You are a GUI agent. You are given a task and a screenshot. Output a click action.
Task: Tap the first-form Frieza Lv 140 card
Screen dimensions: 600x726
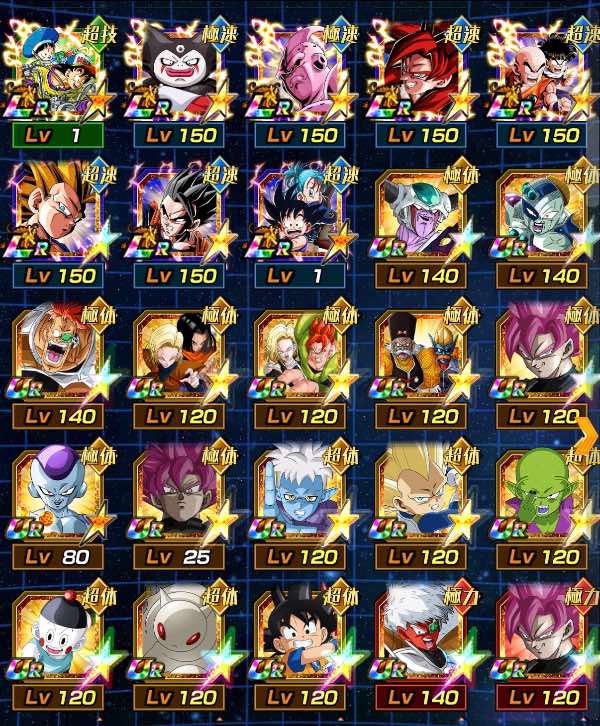421,226
